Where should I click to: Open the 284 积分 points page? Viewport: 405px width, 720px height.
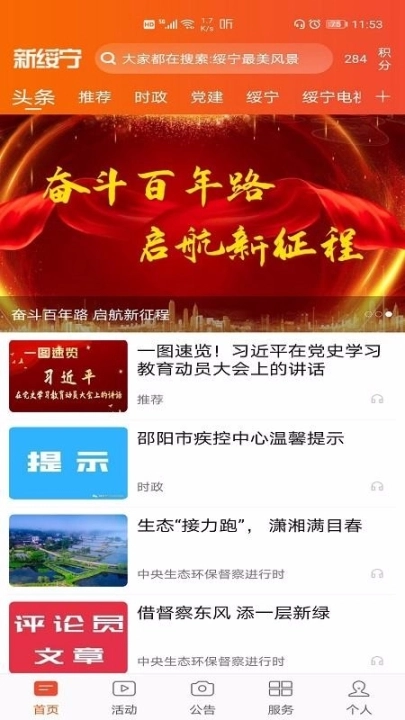[368, 59]
